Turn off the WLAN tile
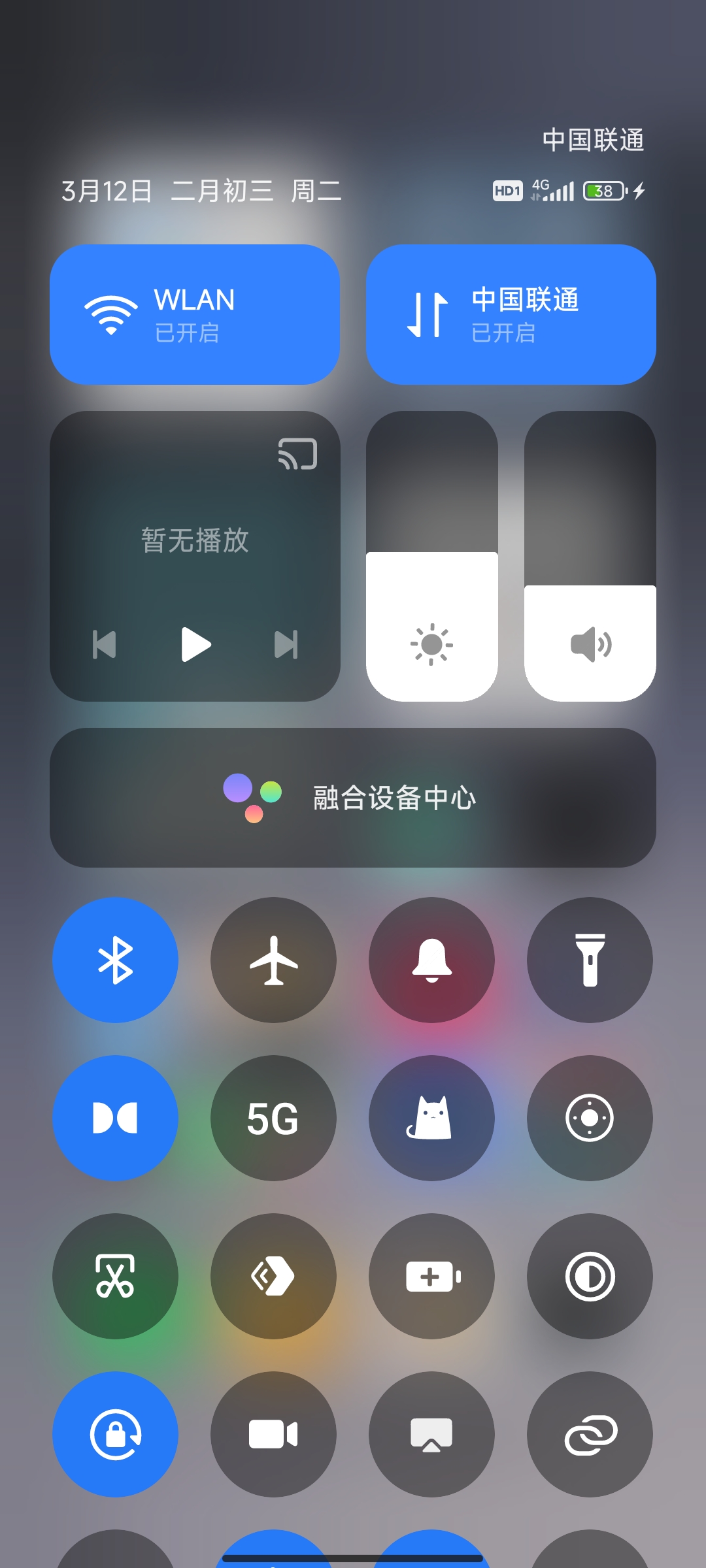The image size is (706, 1568). click(x=195, y=314)
